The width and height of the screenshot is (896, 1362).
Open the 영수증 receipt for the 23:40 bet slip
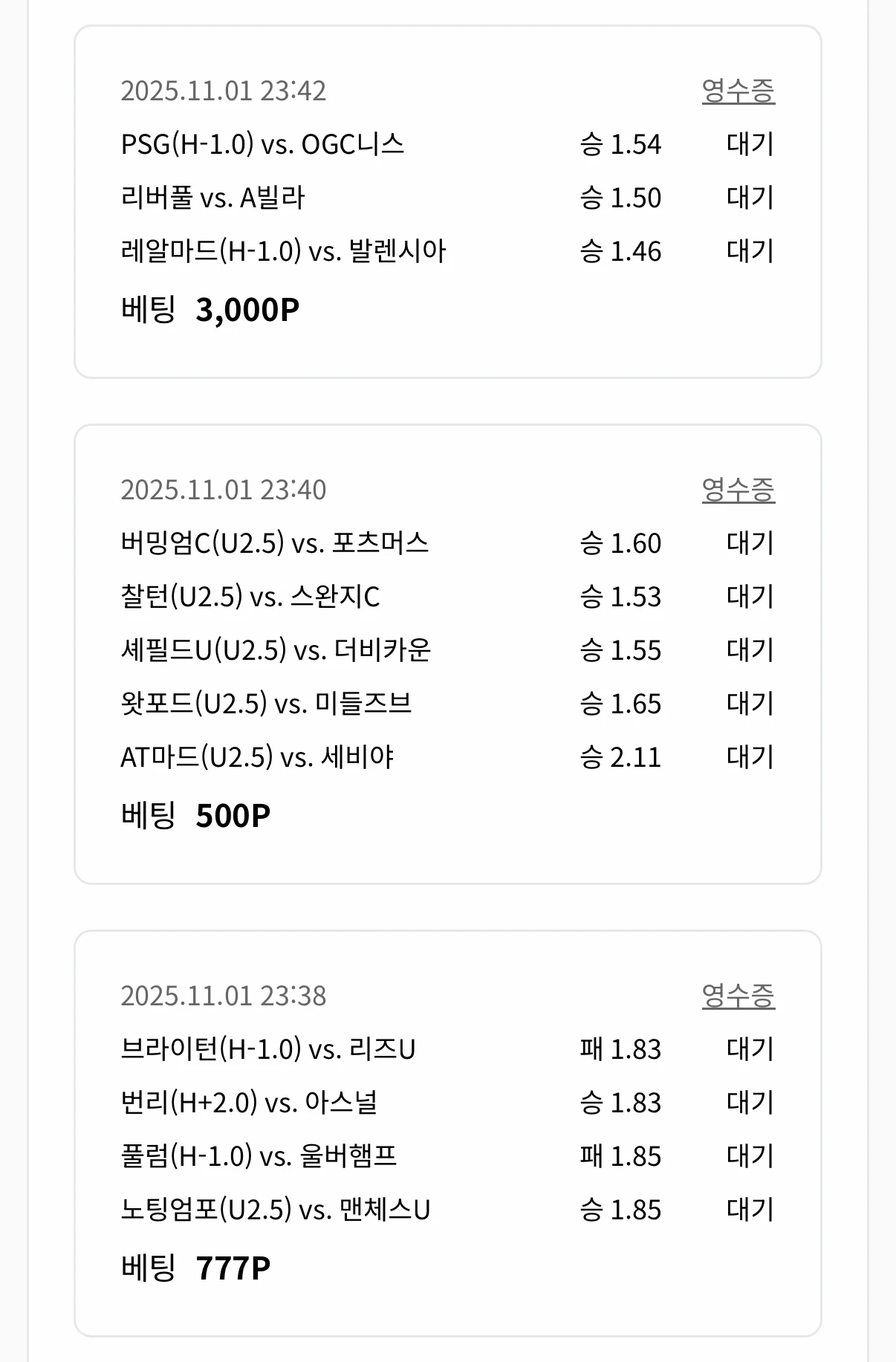(x=739, y=489)
